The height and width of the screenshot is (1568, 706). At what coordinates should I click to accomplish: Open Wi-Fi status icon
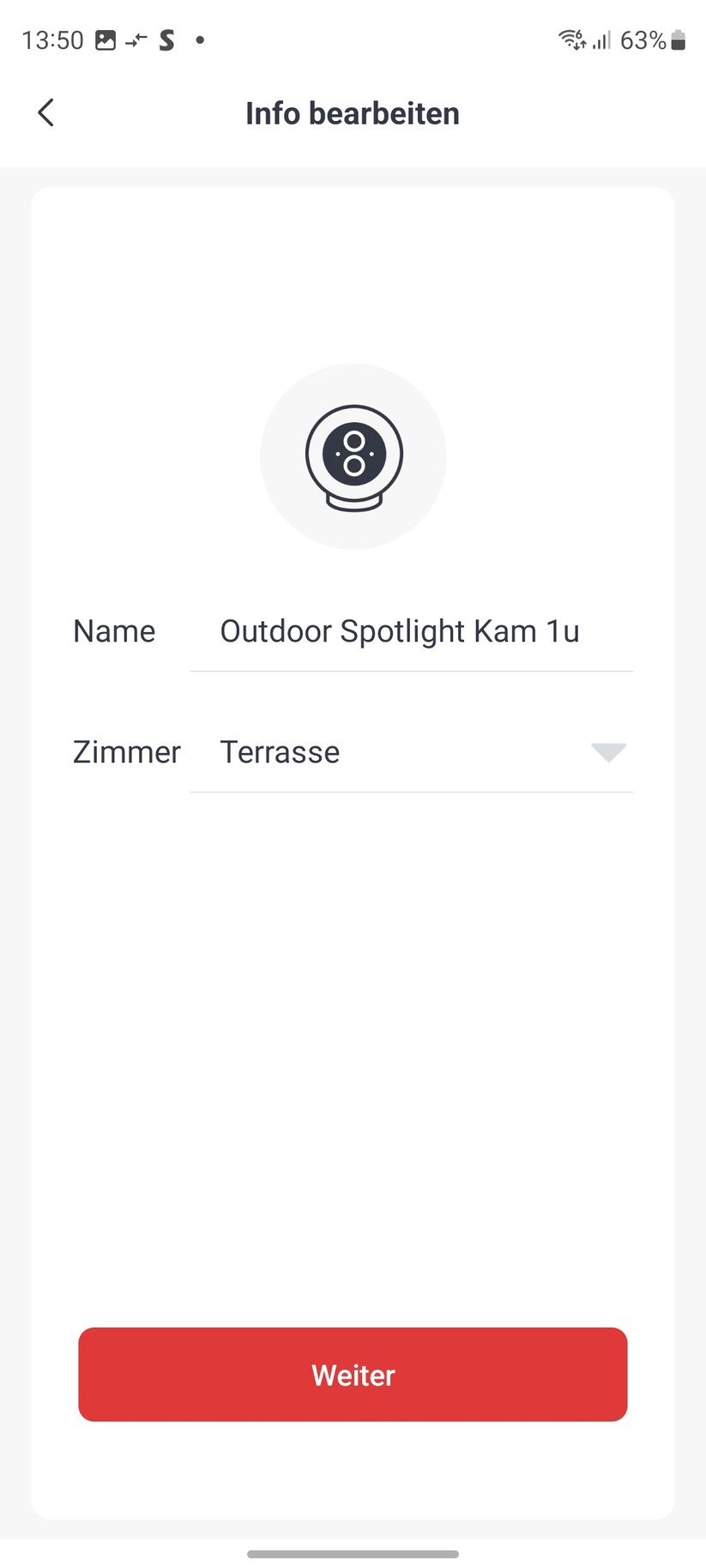[570, 39]
